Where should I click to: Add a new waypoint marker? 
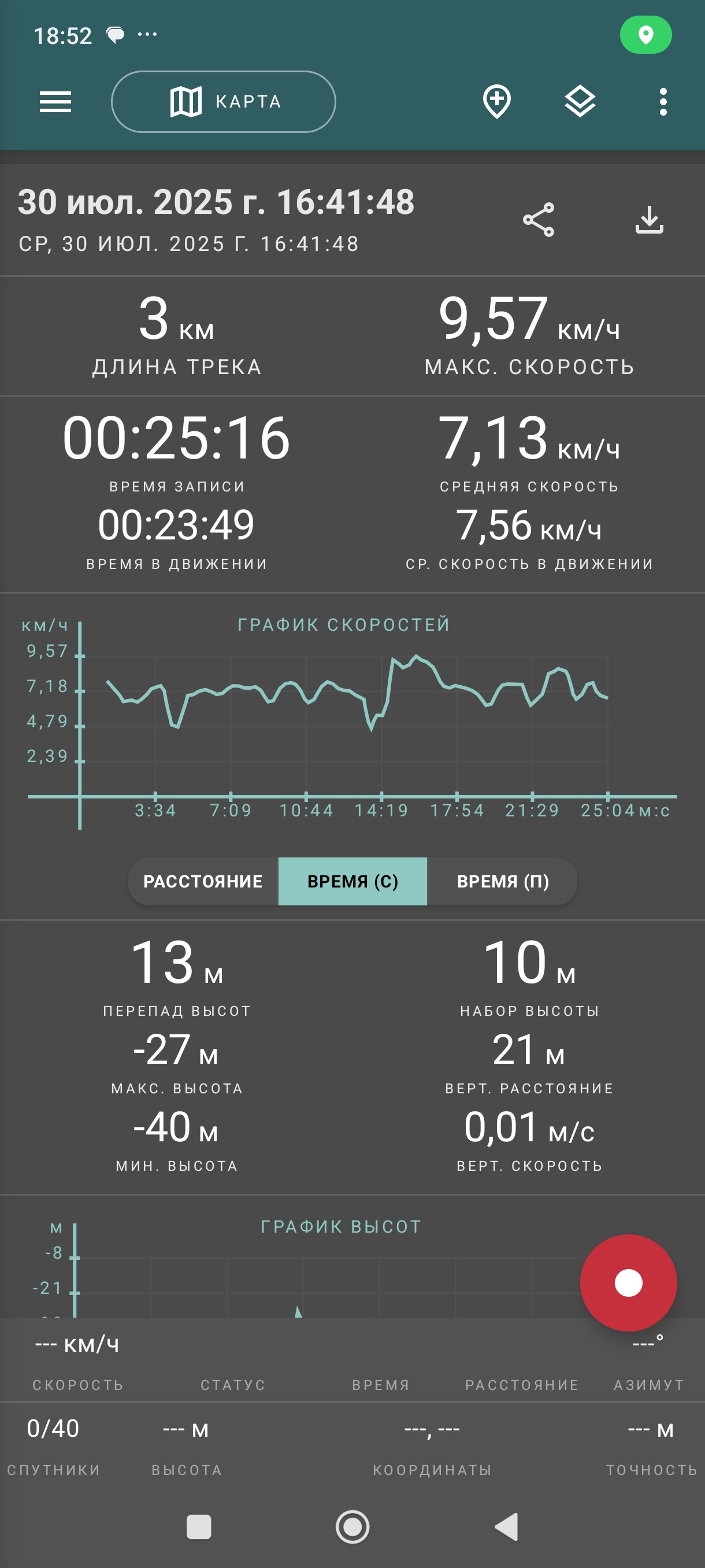point(496,102)
